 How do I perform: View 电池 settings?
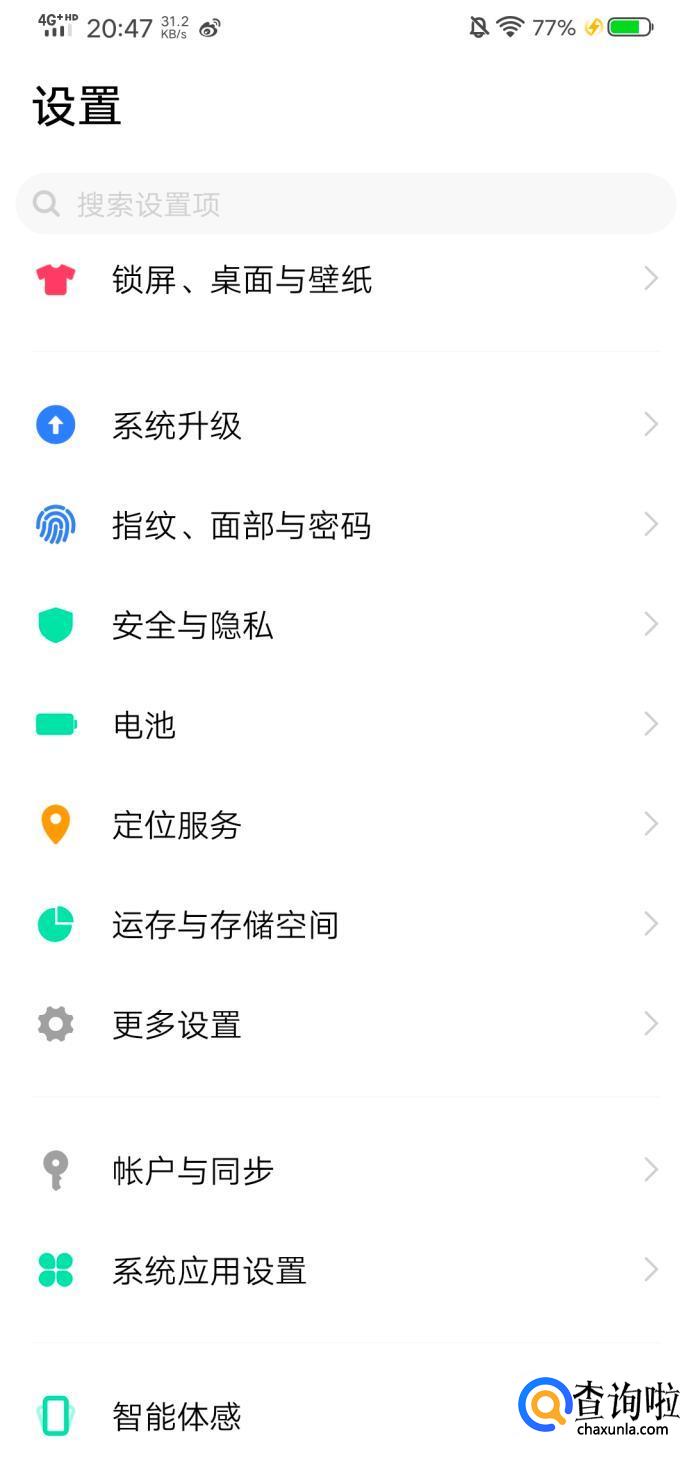[145, 725]
